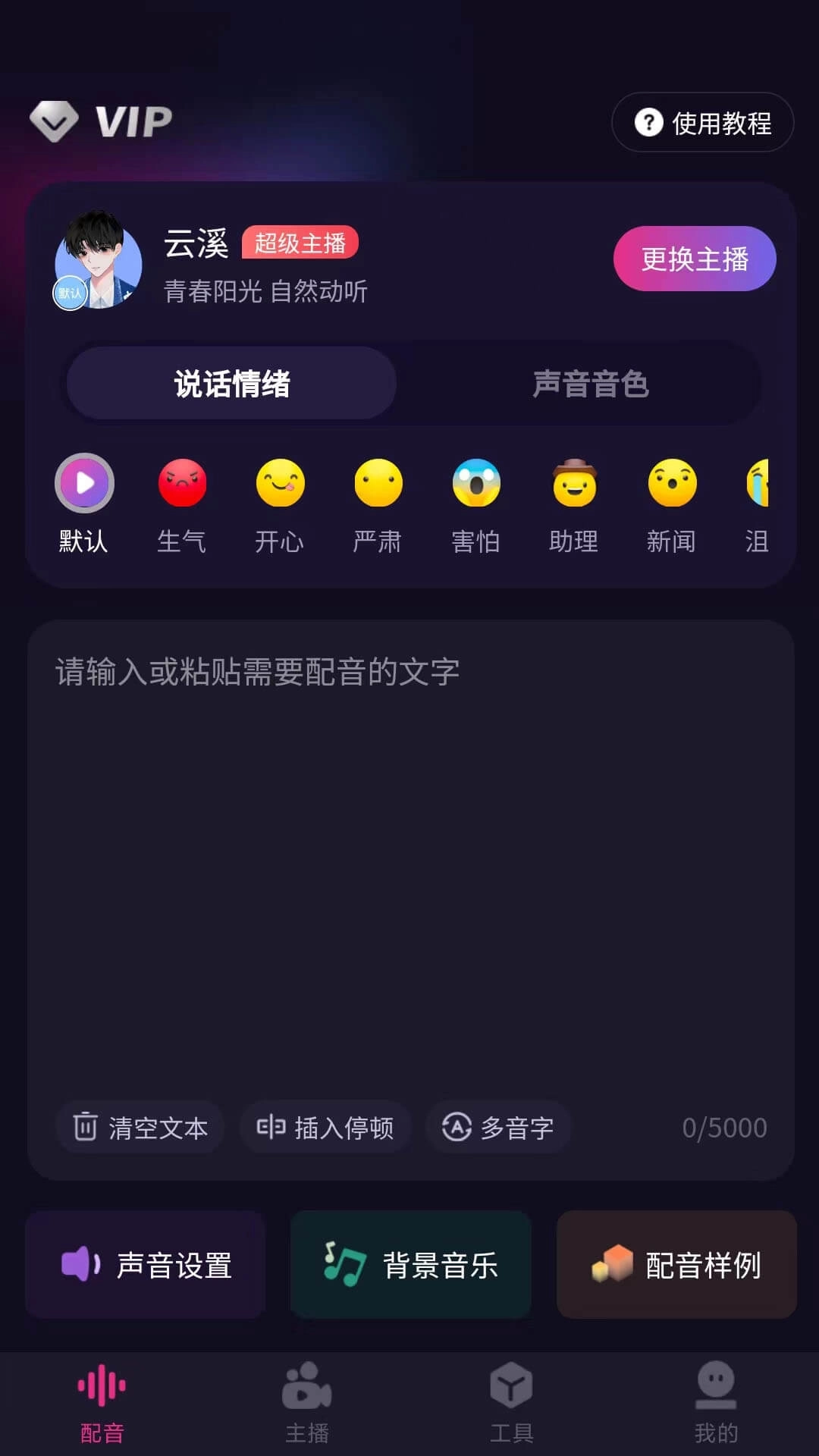Select the 生气 angry emotion icon

coord(183,483)
